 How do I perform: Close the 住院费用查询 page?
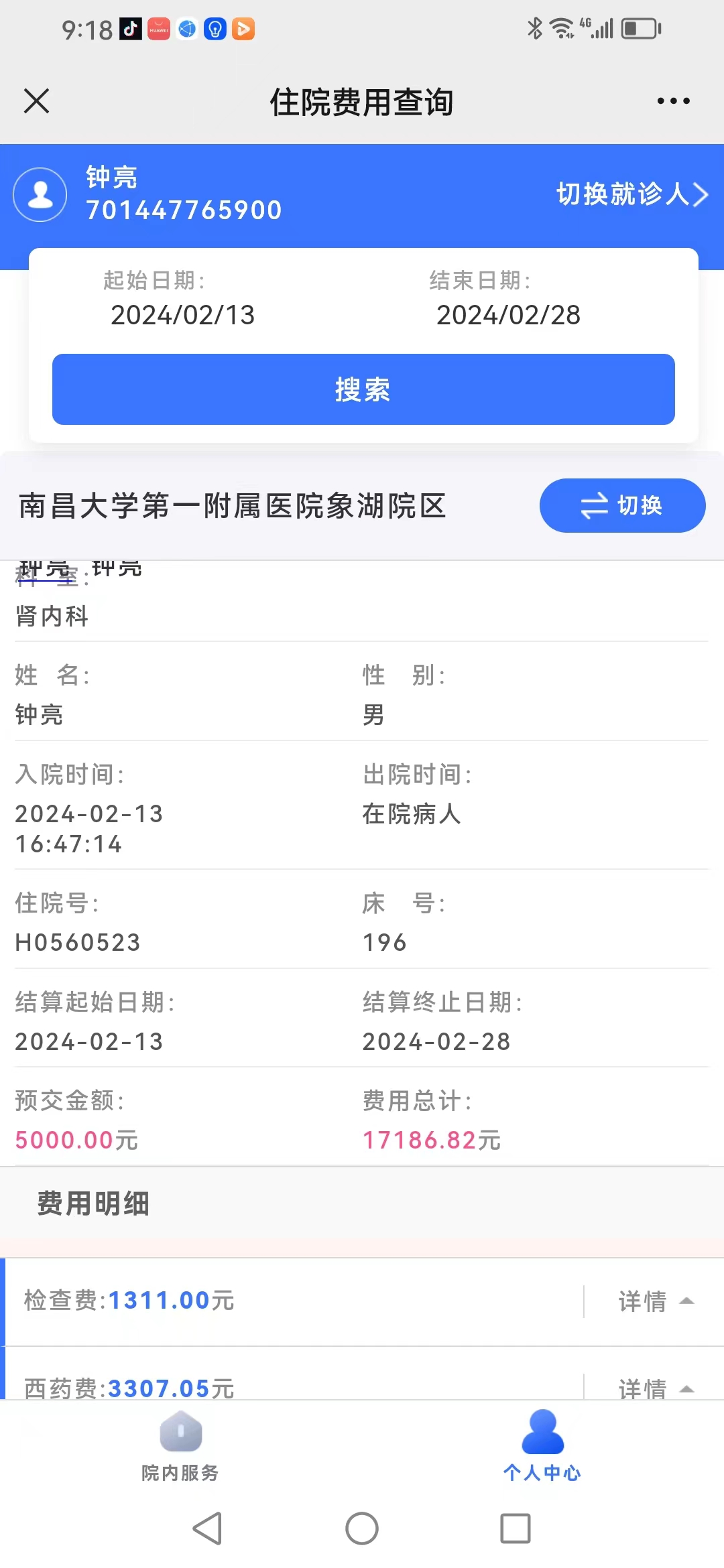click(37, 101)
